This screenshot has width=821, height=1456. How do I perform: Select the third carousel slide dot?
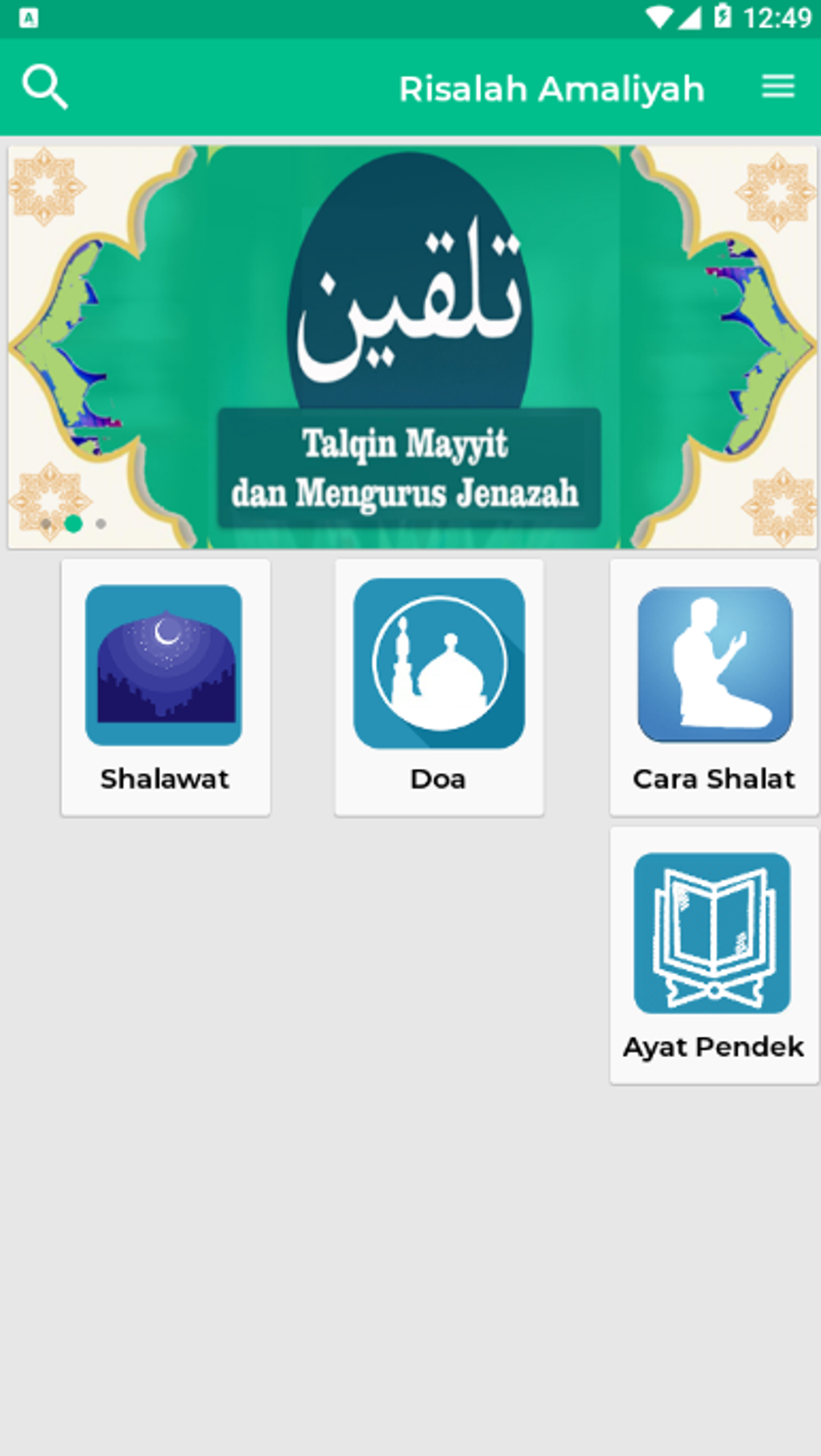(x=100, y=523)
